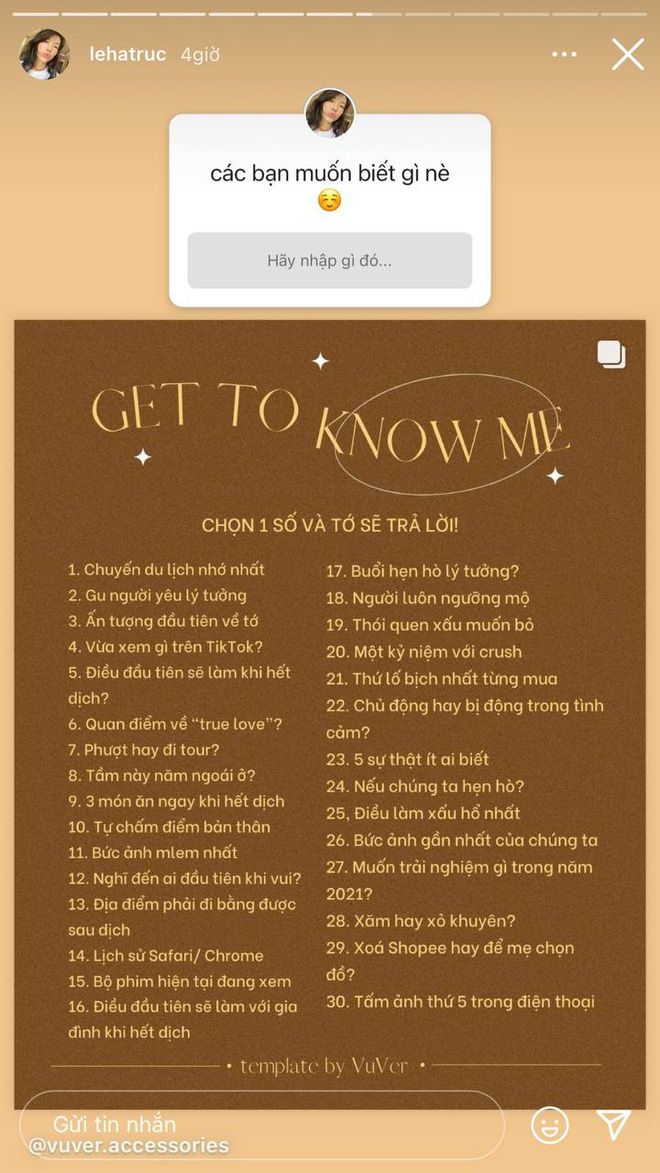
Task: Open the emoji reaction picker
Action: (x=550, y=1125)
